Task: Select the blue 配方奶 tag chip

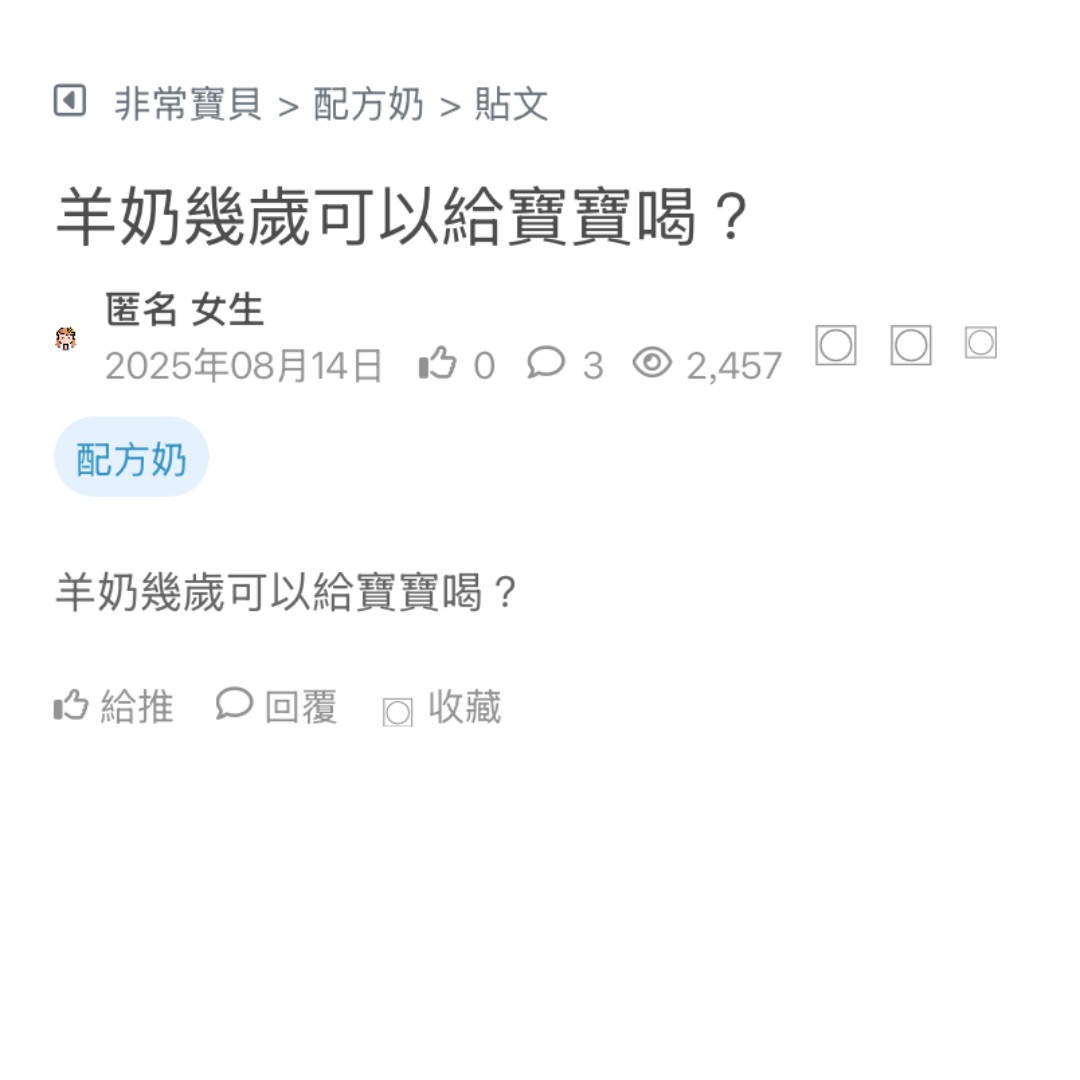Action: (131, 459)
